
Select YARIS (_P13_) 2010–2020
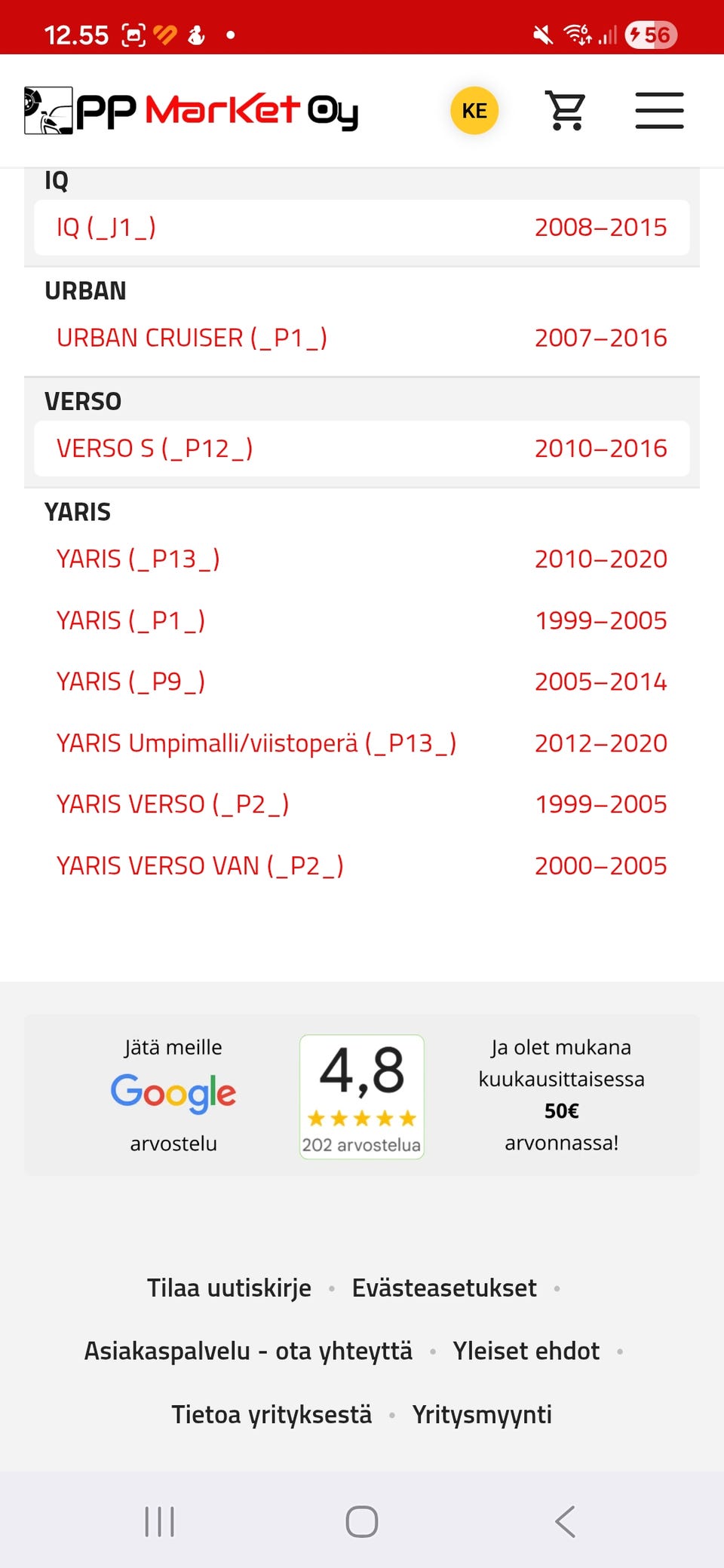click(362, 559)
